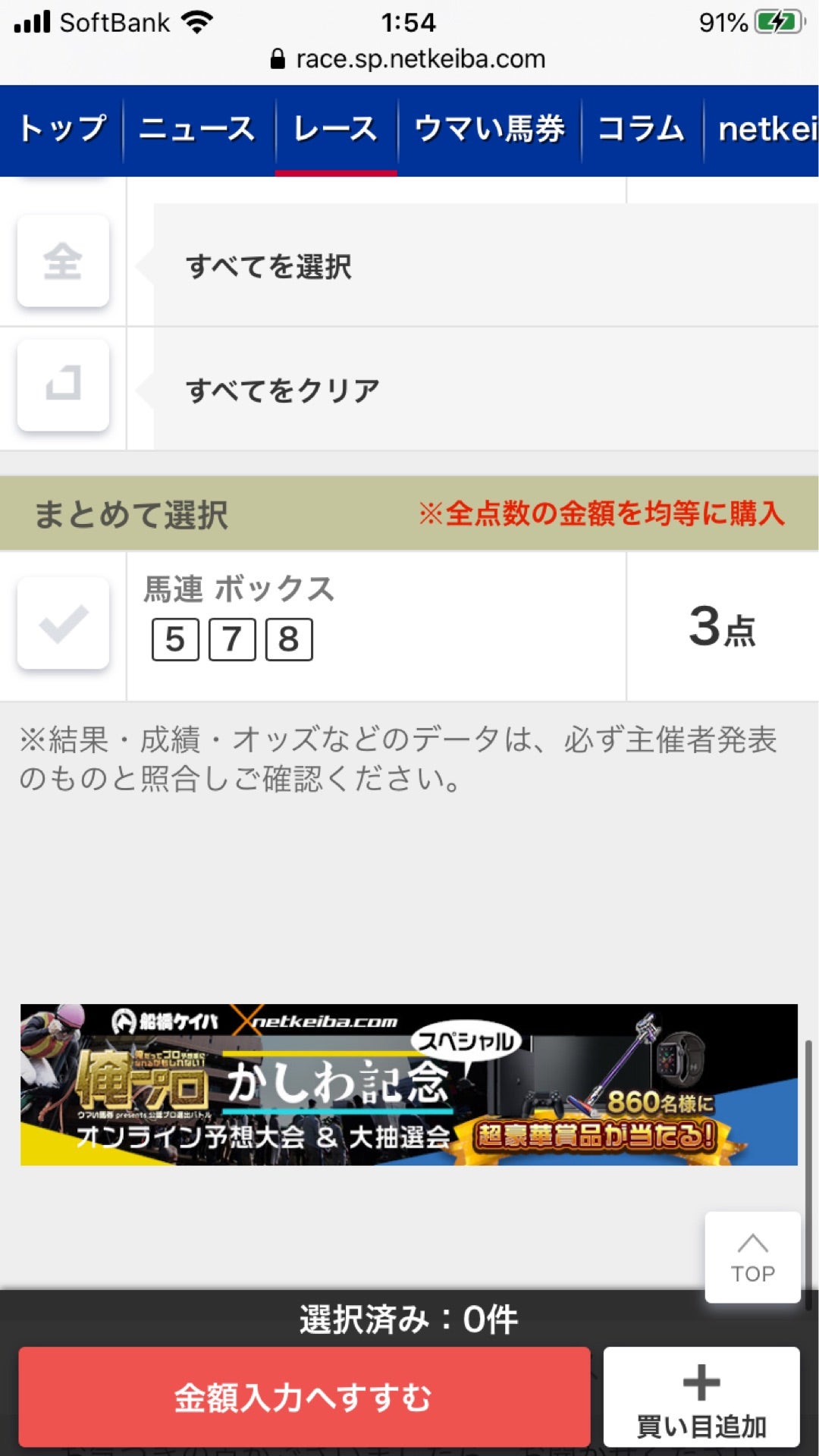819x1456 pixels.
Task: Switch to the レース tab
Action: (335, 130)
